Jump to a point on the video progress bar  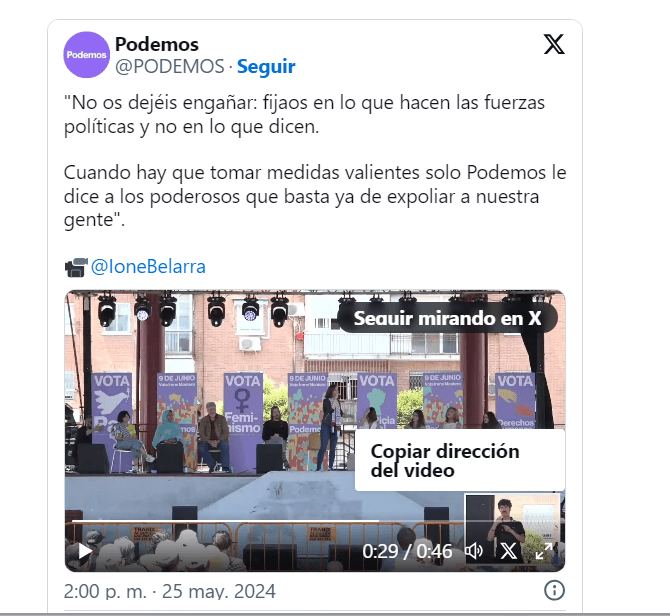[200, 522]
